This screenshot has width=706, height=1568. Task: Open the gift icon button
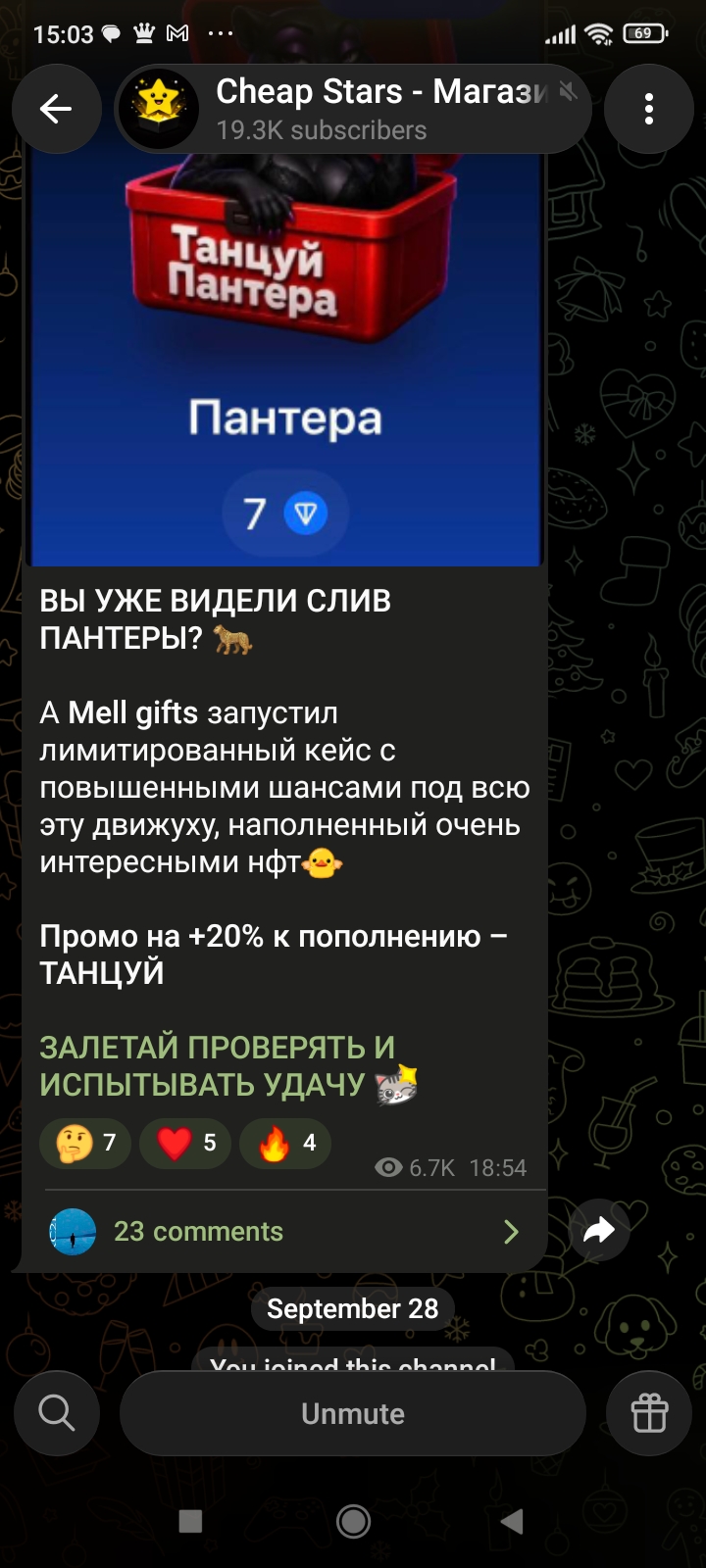point(649,1413)
